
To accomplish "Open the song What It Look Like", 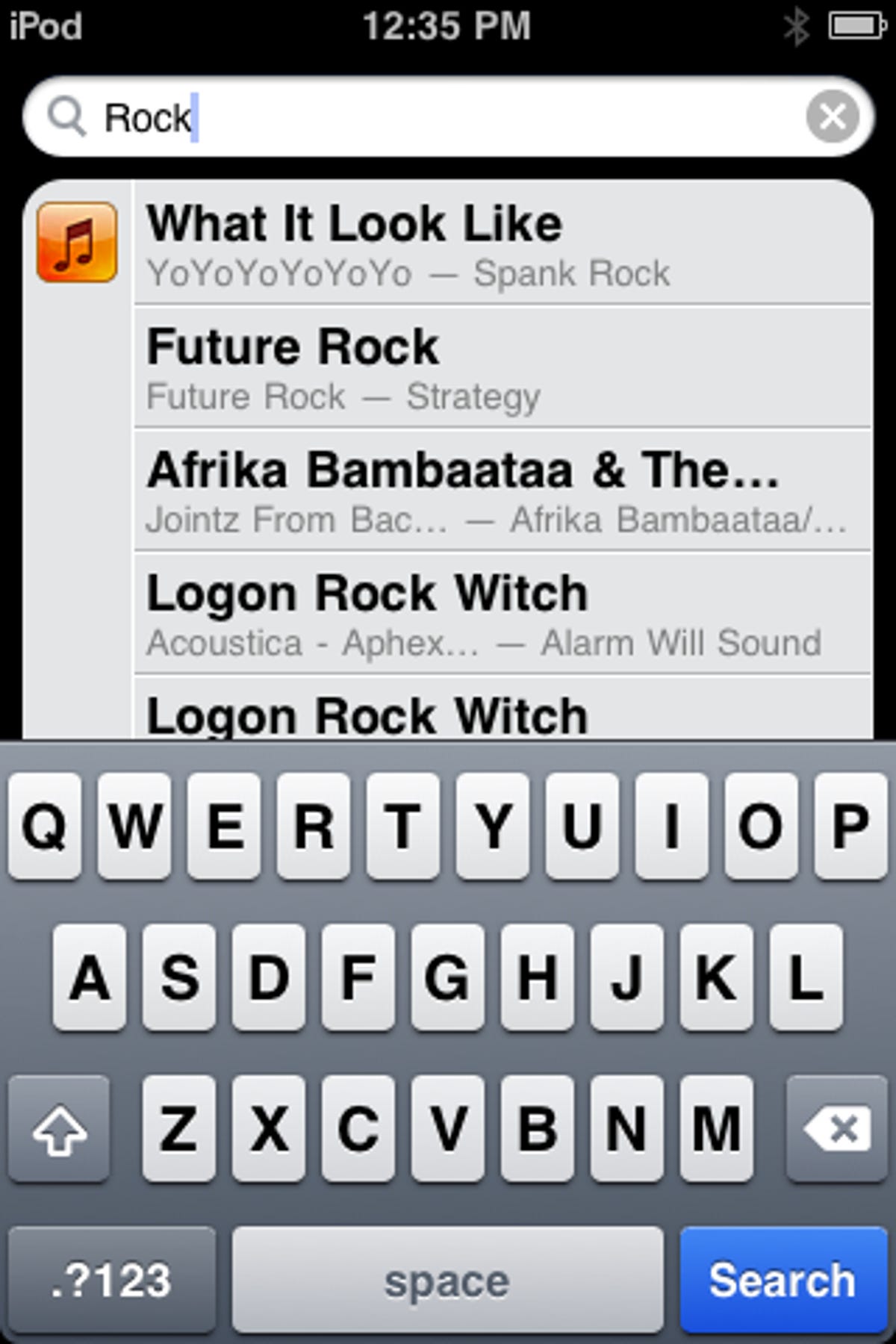I will click(502, 243).
